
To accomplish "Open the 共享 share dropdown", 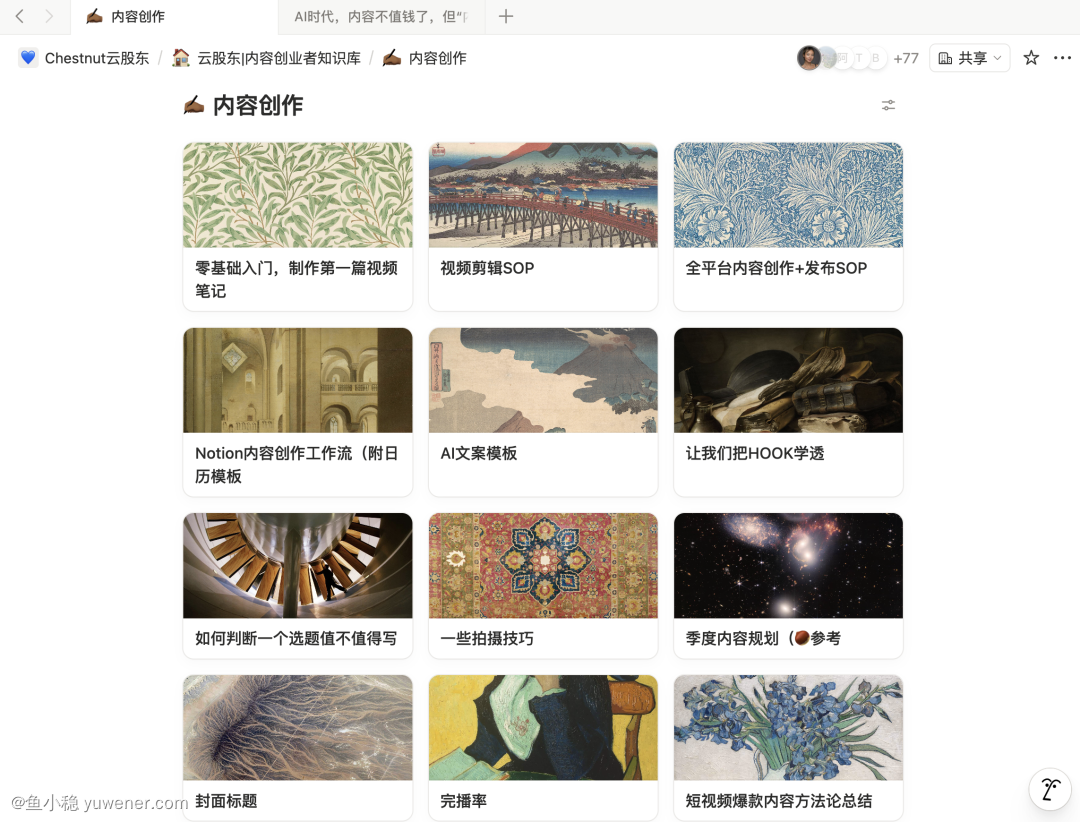I will [969, 58].
